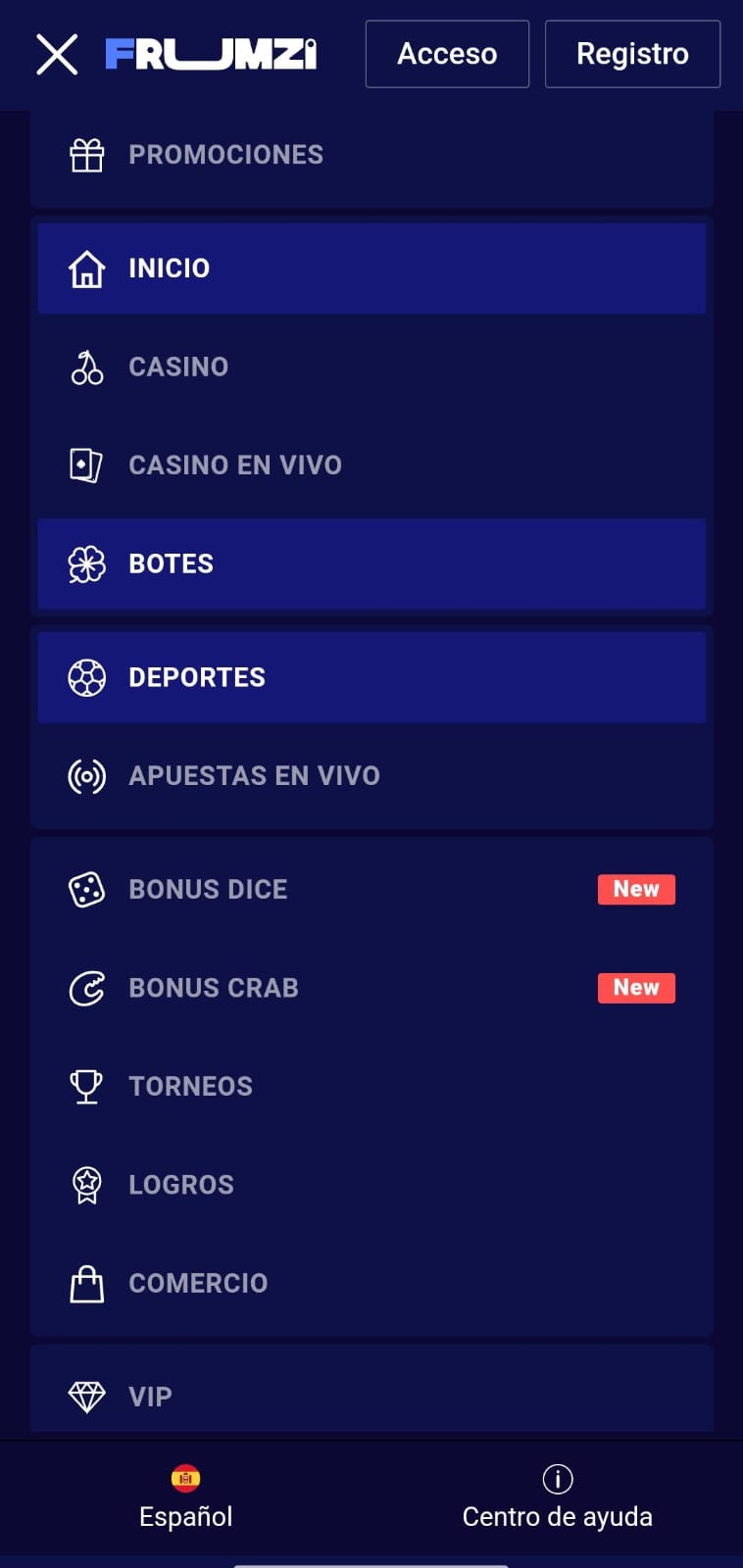This screenshot has height=1568, width=743.
Task: Open Logros achievements
Action: point(371,1185)
